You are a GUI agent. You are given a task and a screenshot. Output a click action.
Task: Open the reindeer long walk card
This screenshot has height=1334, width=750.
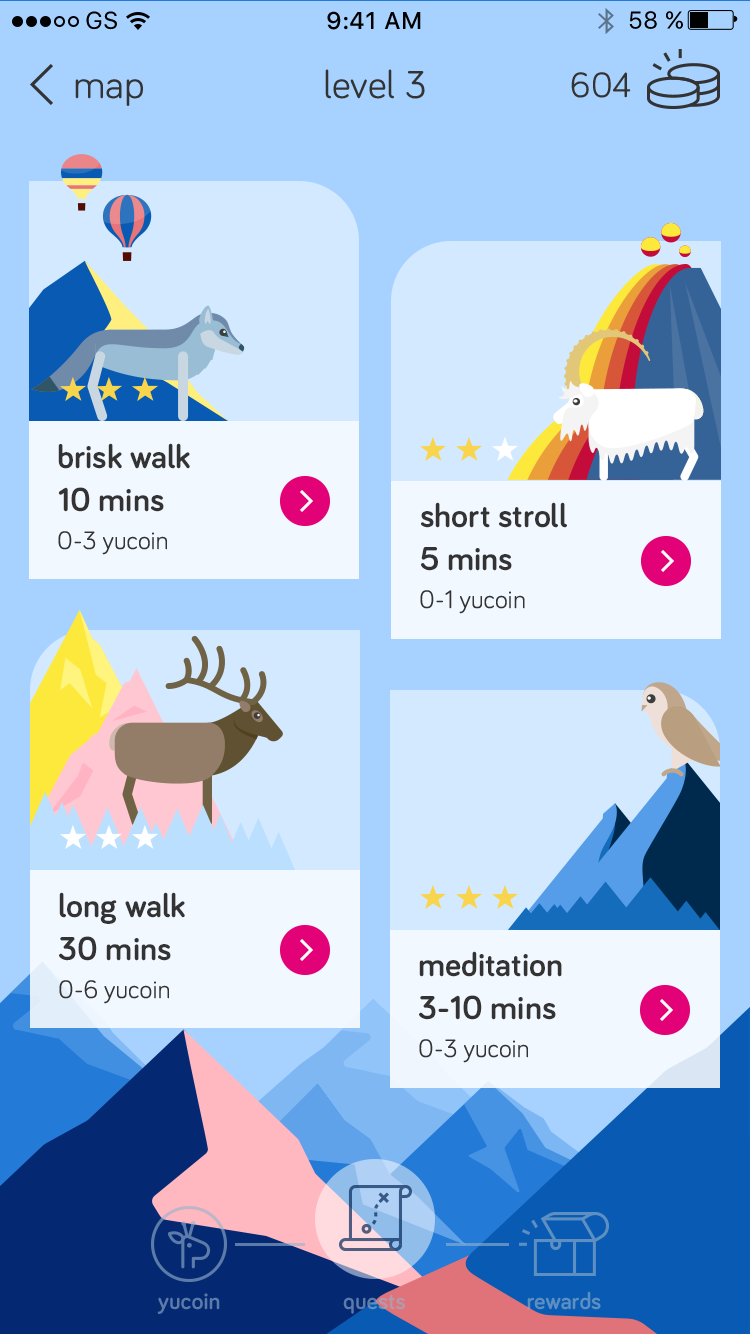[x=194, y=829]
